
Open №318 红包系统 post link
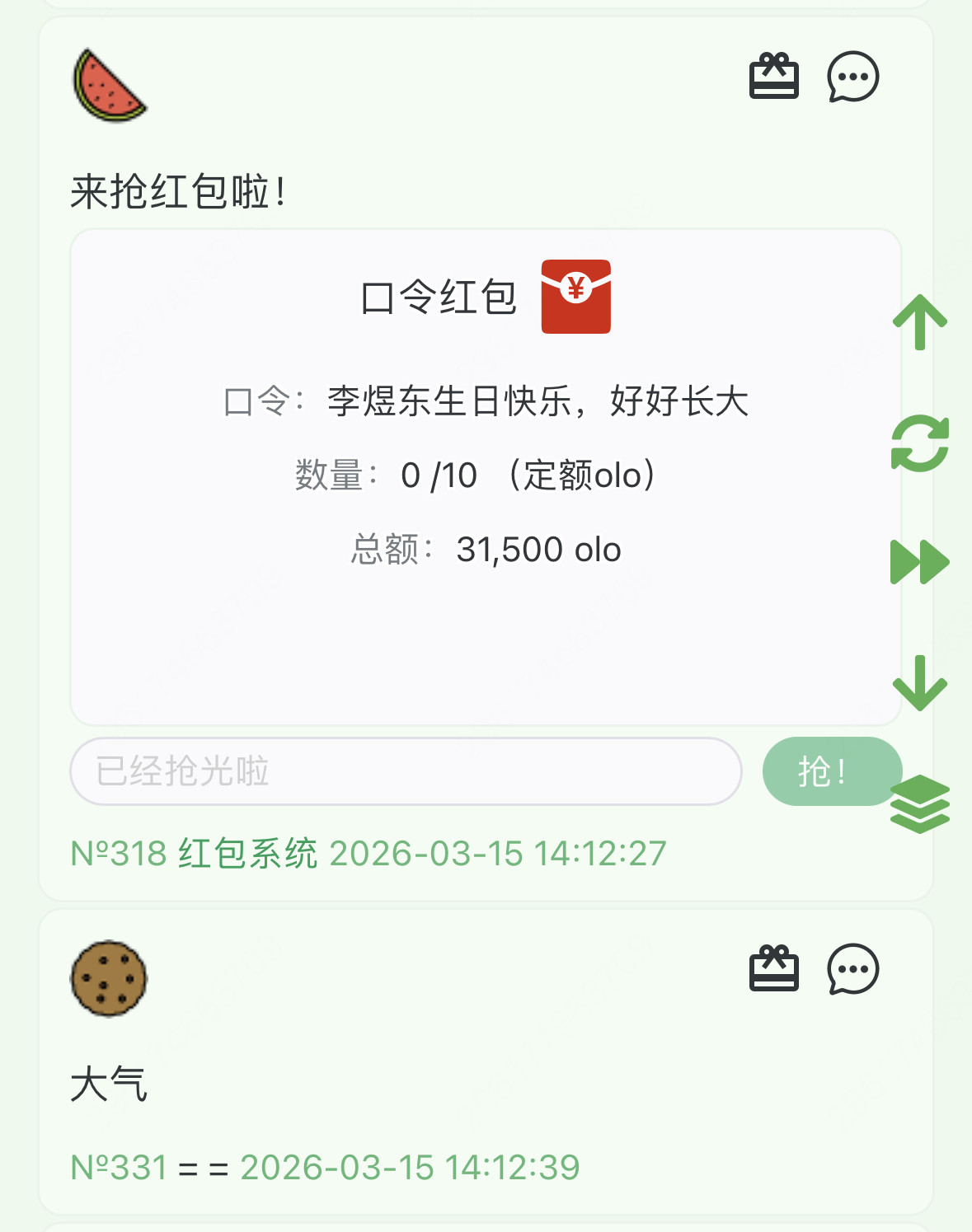pyautogui.click(x=118, y=854)
